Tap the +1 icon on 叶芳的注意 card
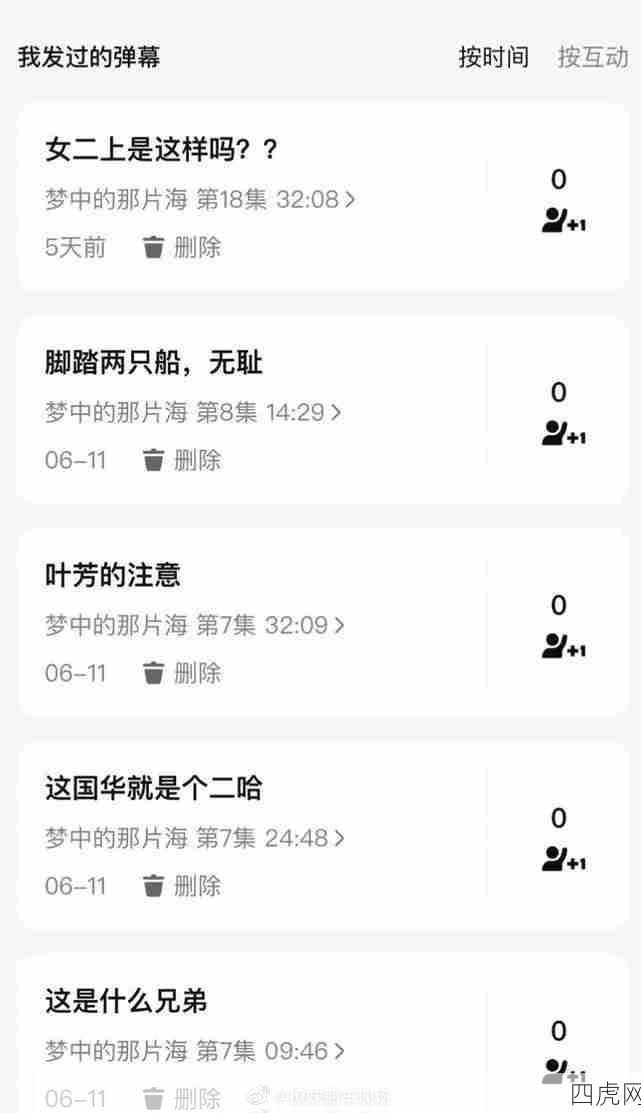641x1113 pixels. [x=563, y=647]
